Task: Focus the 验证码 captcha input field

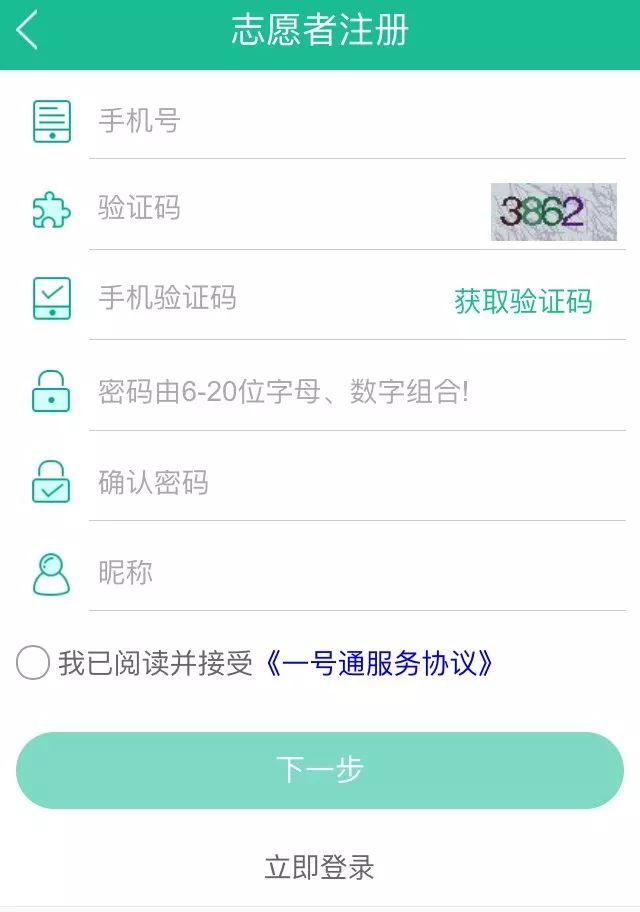Action: 280,209
